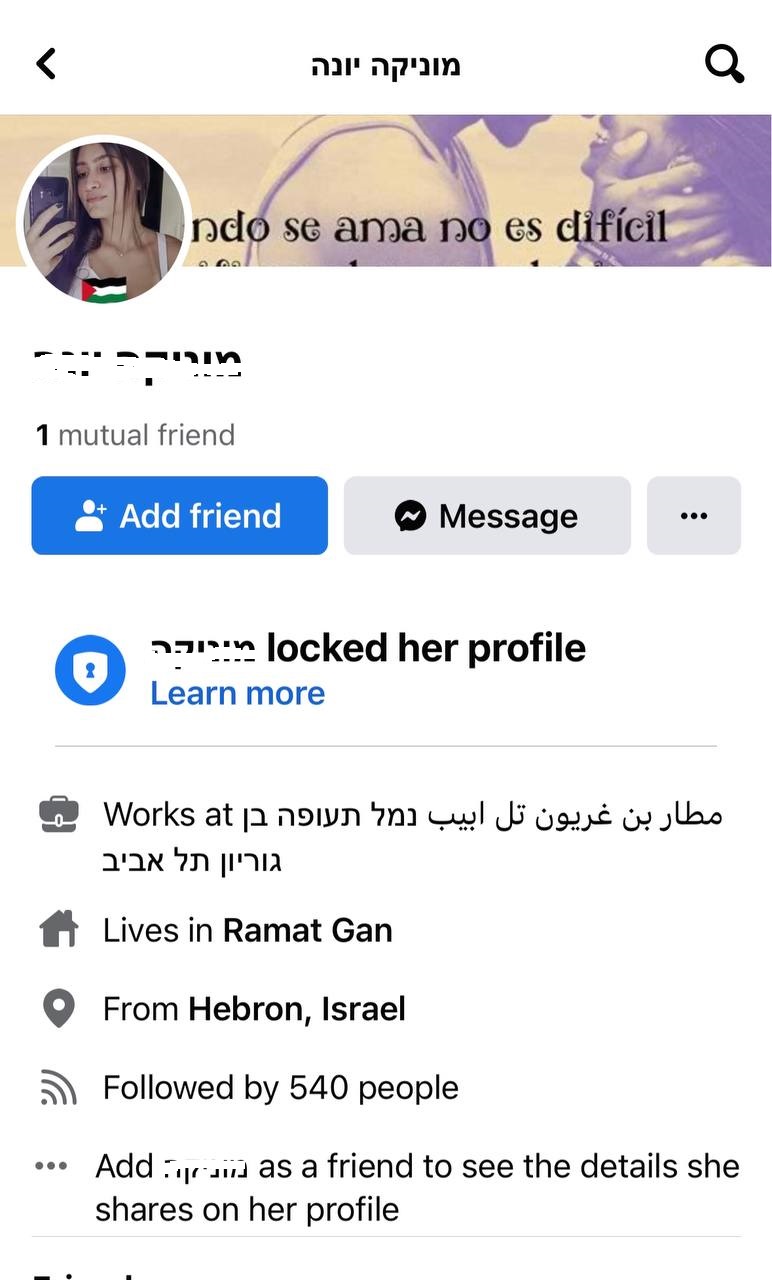Tap the Add friend button
The width and height of the screenshot is (772, 1280).
coord(180,516)
